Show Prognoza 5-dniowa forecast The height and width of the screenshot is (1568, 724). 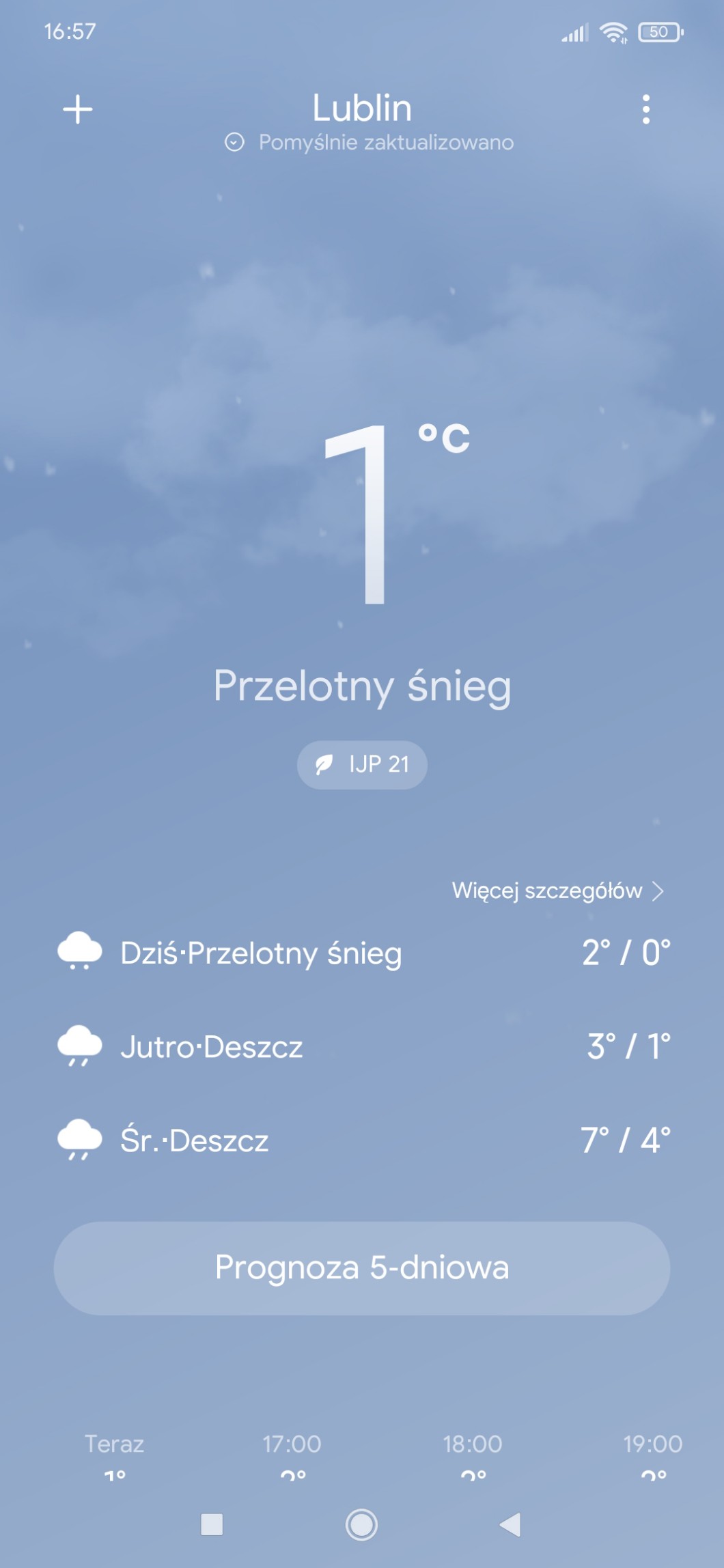click(x=362, y=1268)
